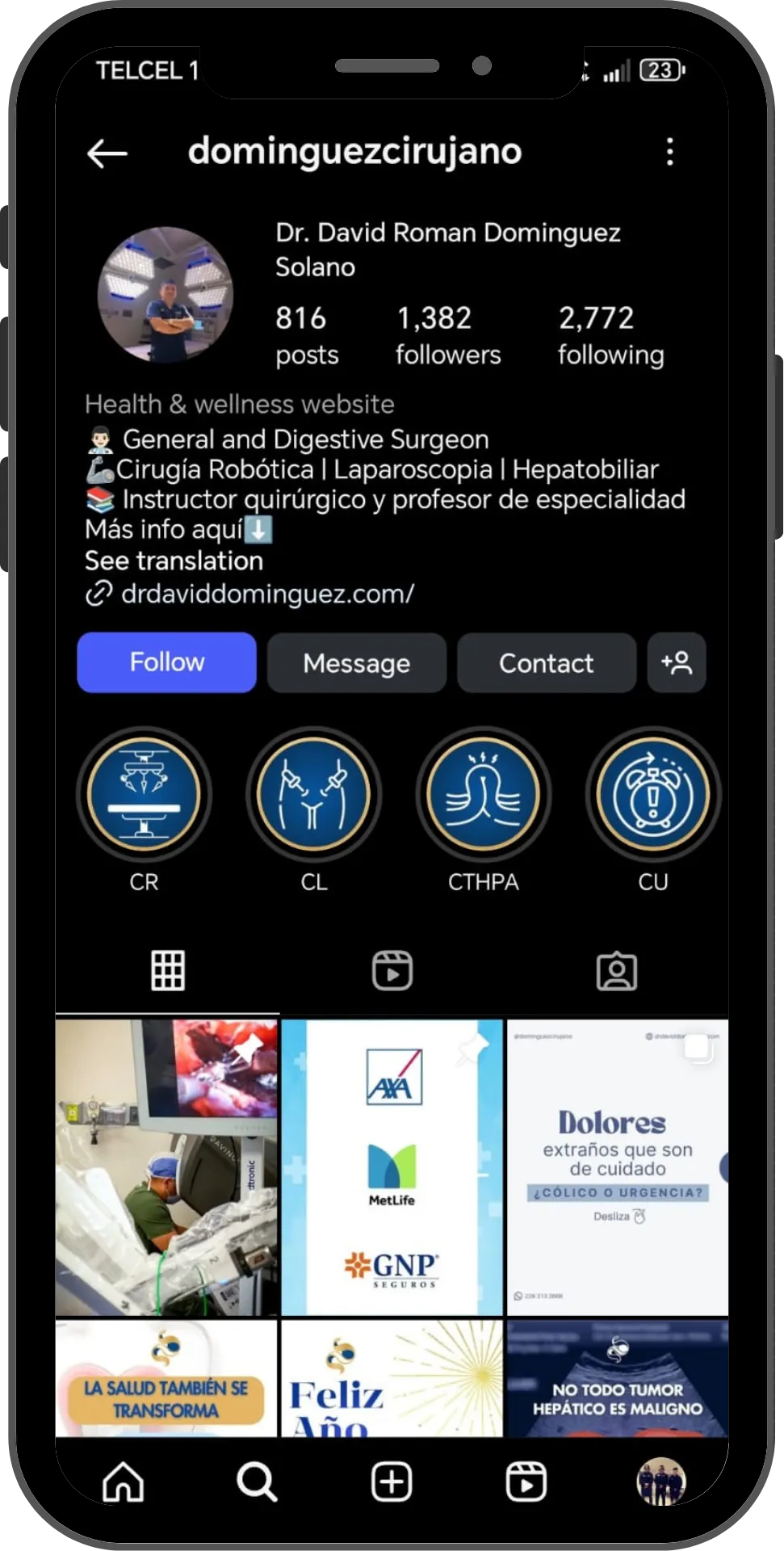Tap See translation to show translated bio

(174, 561)
